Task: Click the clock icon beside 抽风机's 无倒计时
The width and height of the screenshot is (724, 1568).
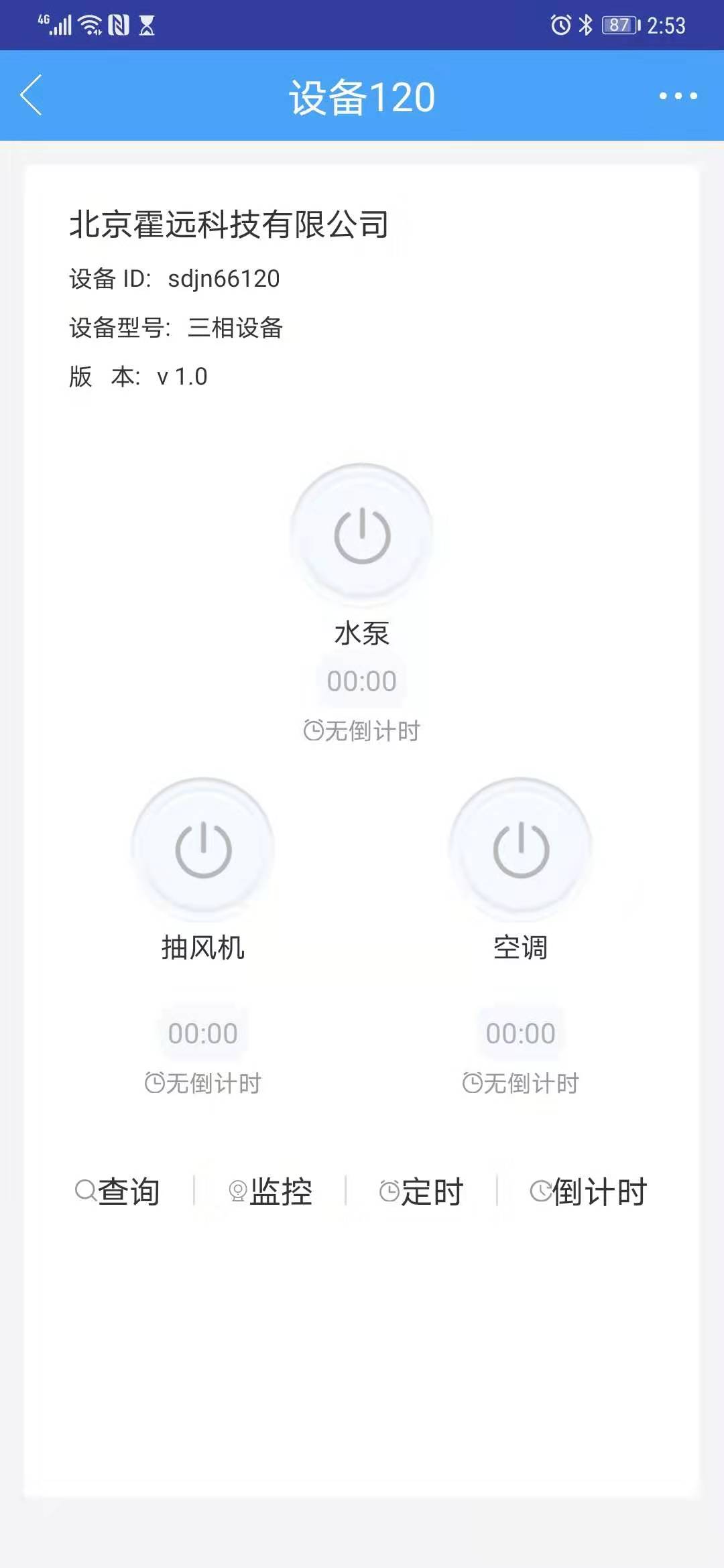Action: coord(155,1082)
